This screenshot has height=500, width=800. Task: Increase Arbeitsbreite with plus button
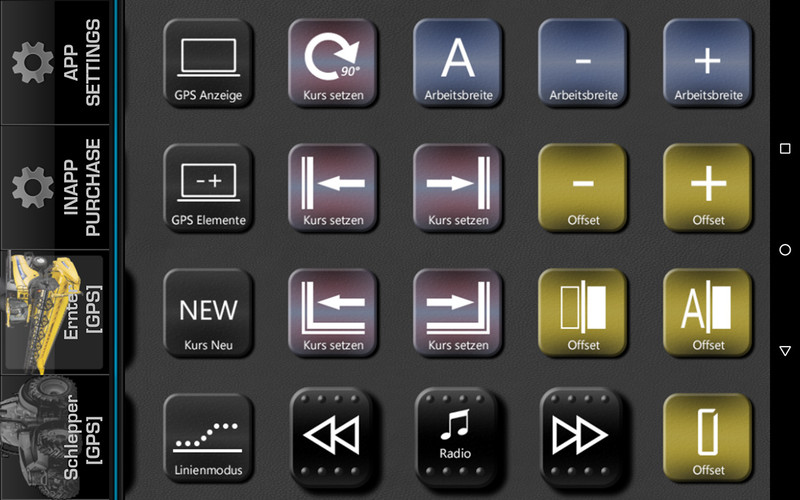708,62
